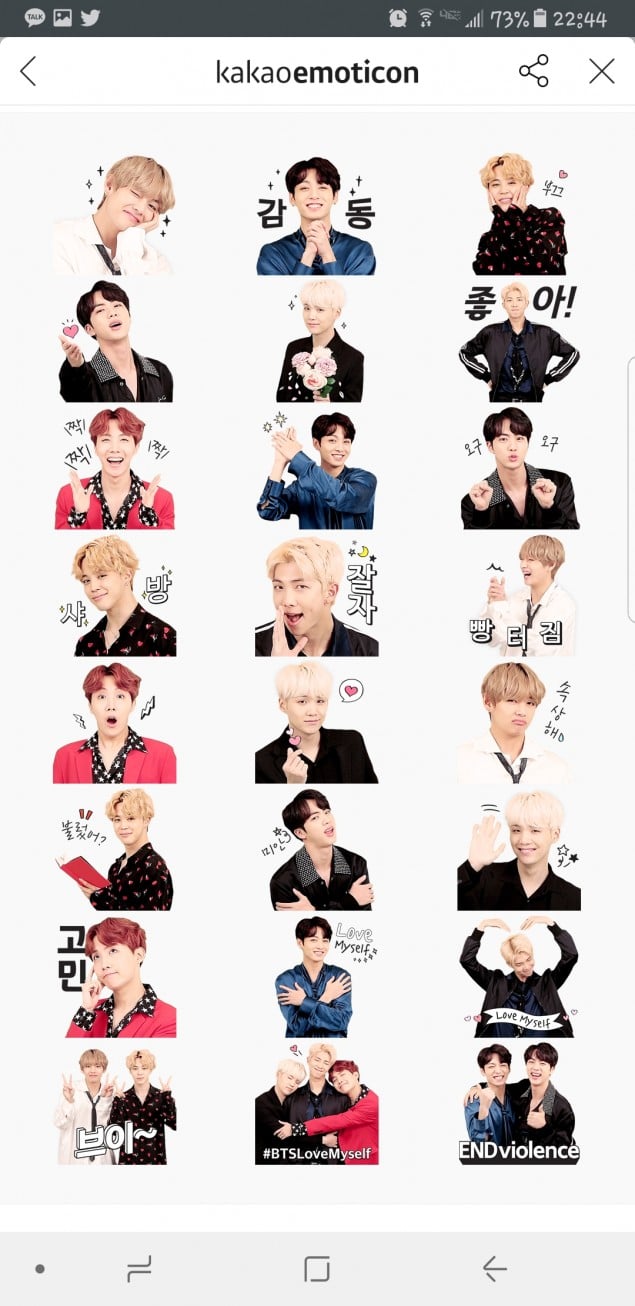Open the 오구 오구 emoticon

point(518,468)
